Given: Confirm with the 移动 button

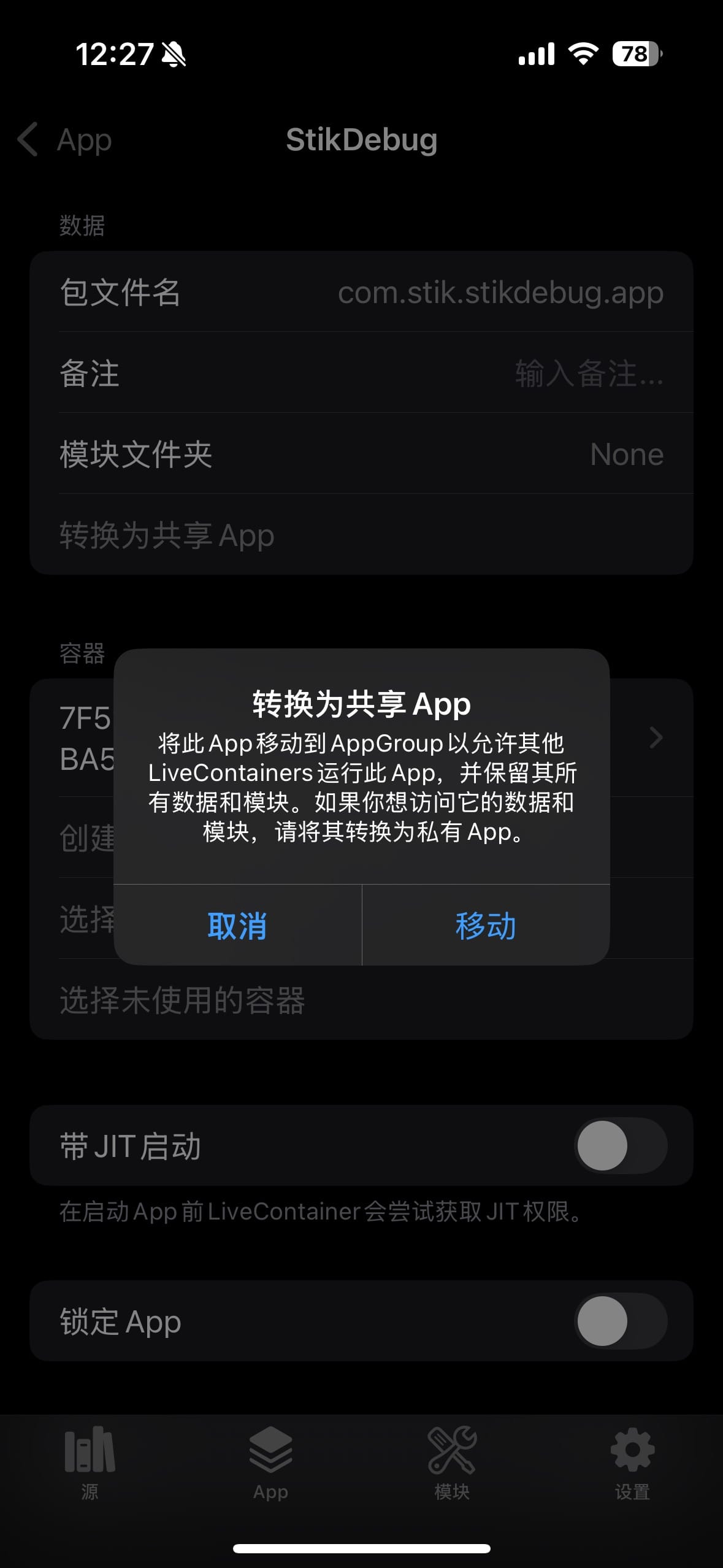Looking at the screenshot, I should coord(486,925).
